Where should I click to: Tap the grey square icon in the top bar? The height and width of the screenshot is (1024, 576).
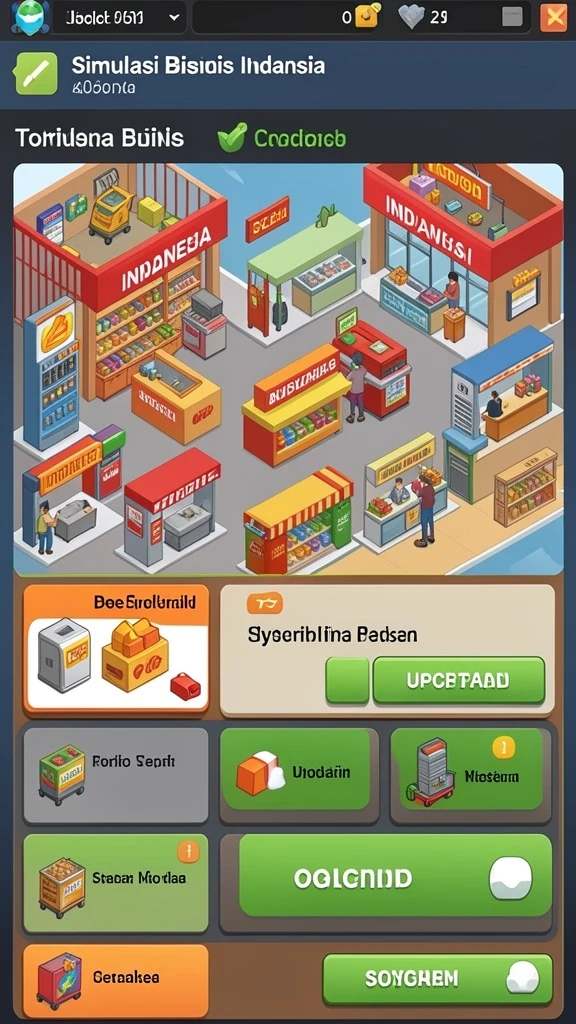pyautogui.click(x=512, y=18)
